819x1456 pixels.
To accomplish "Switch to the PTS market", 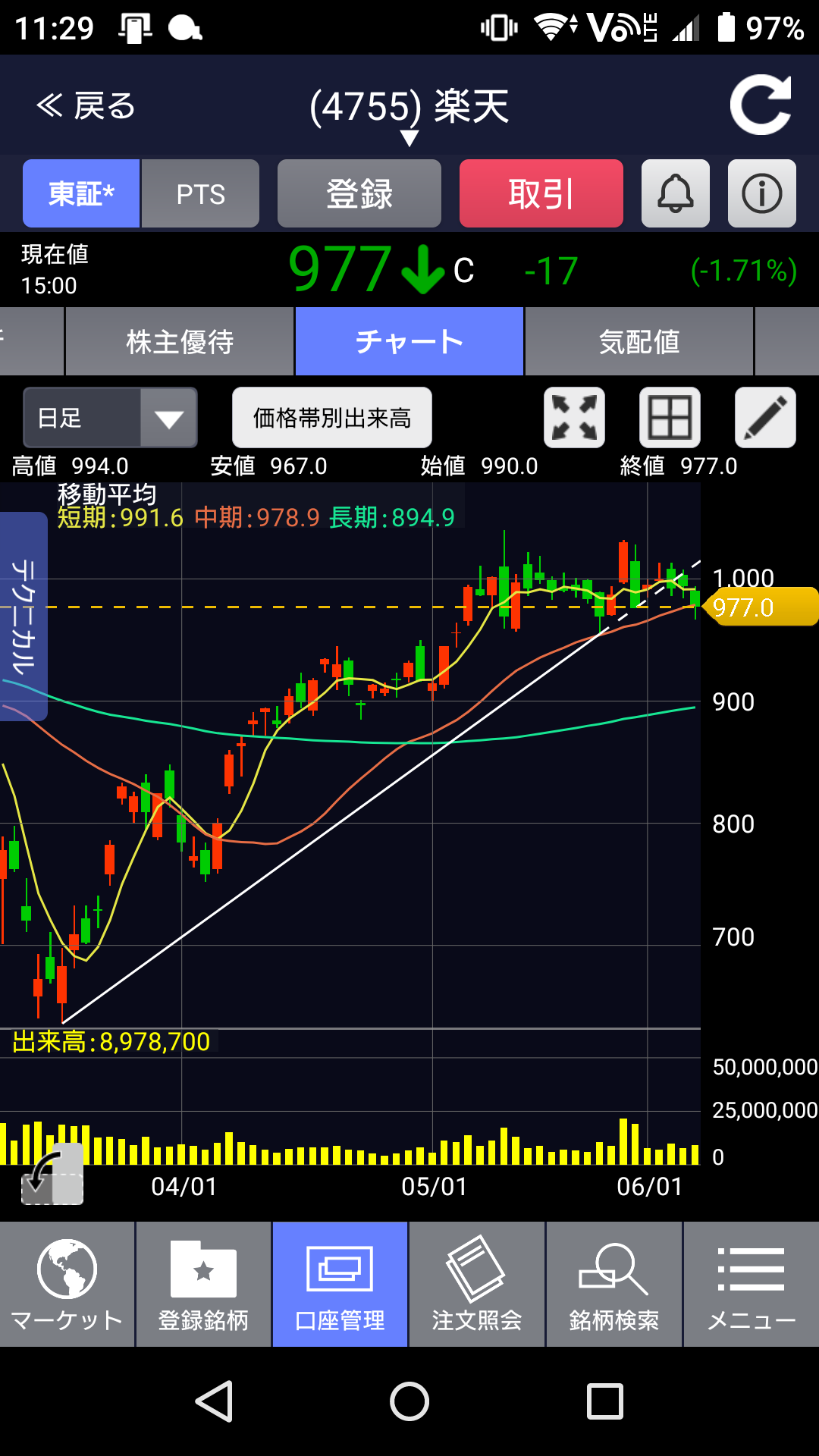I will click(x=201, y=194).
